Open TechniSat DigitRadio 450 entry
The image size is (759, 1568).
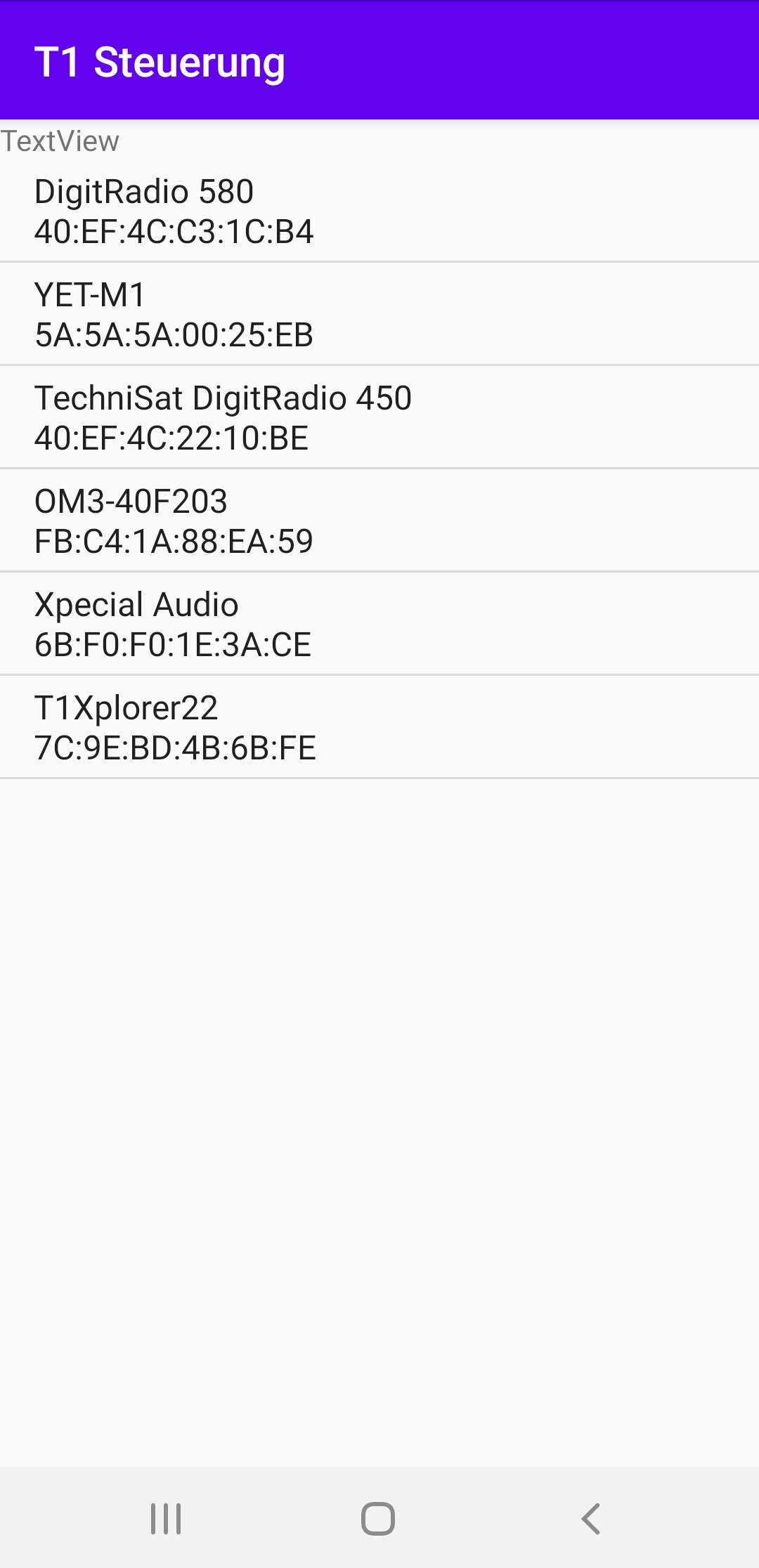click(379, 417)
